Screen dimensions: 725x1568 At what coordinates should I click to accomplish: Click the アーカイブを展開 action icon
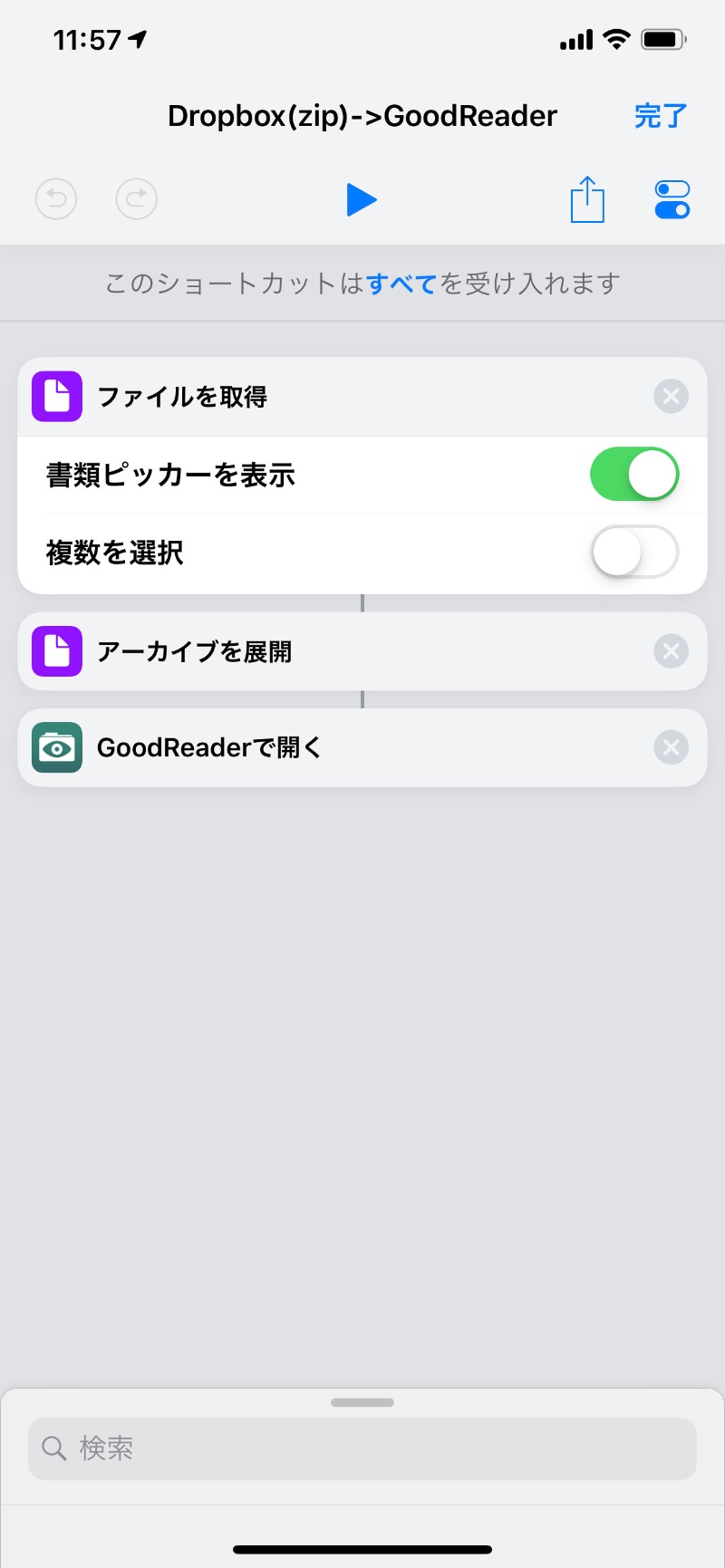56,651
